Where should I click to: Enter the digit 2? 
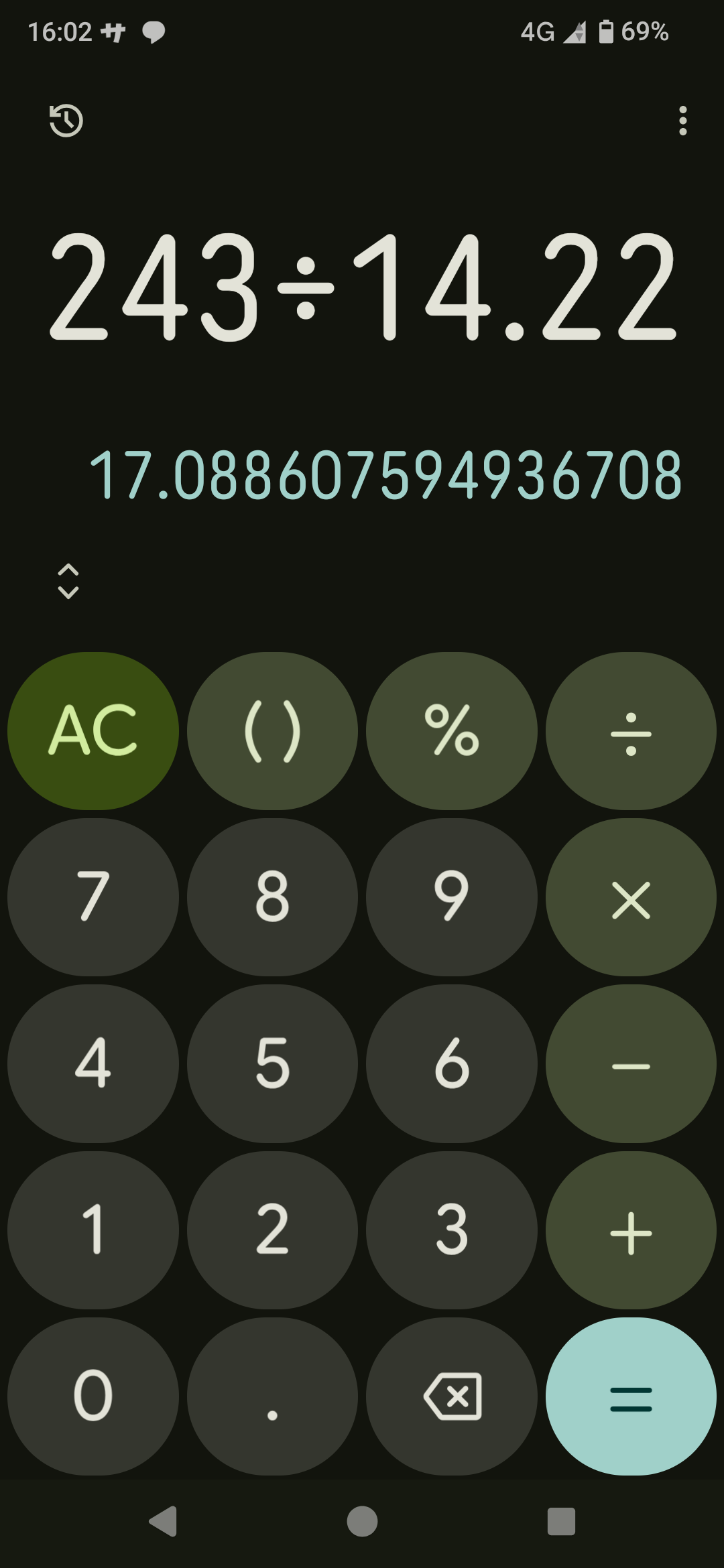(272, 1230)
